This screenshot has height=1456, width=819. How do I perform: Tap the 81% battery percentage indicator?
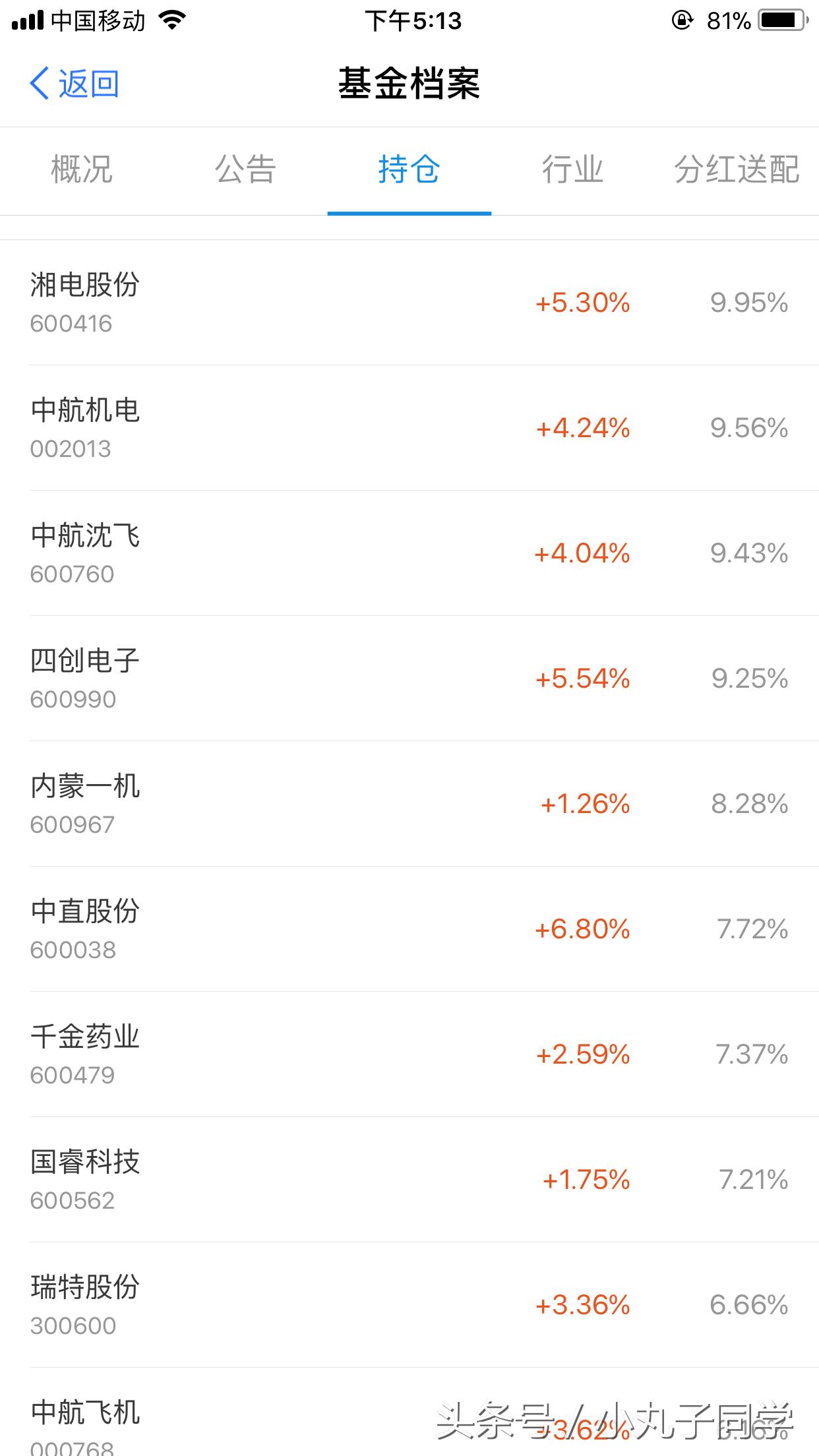pyautogui.click(x=729, y=20)
